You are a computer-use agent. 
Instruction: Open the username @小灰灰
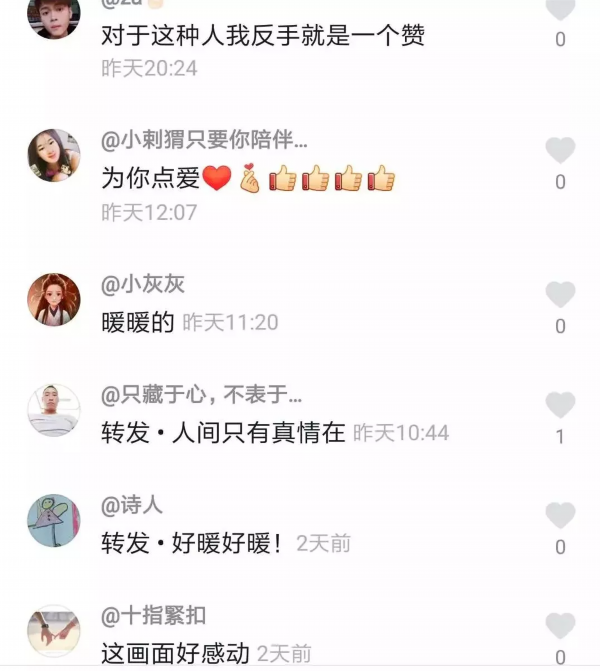pos(143,285)
